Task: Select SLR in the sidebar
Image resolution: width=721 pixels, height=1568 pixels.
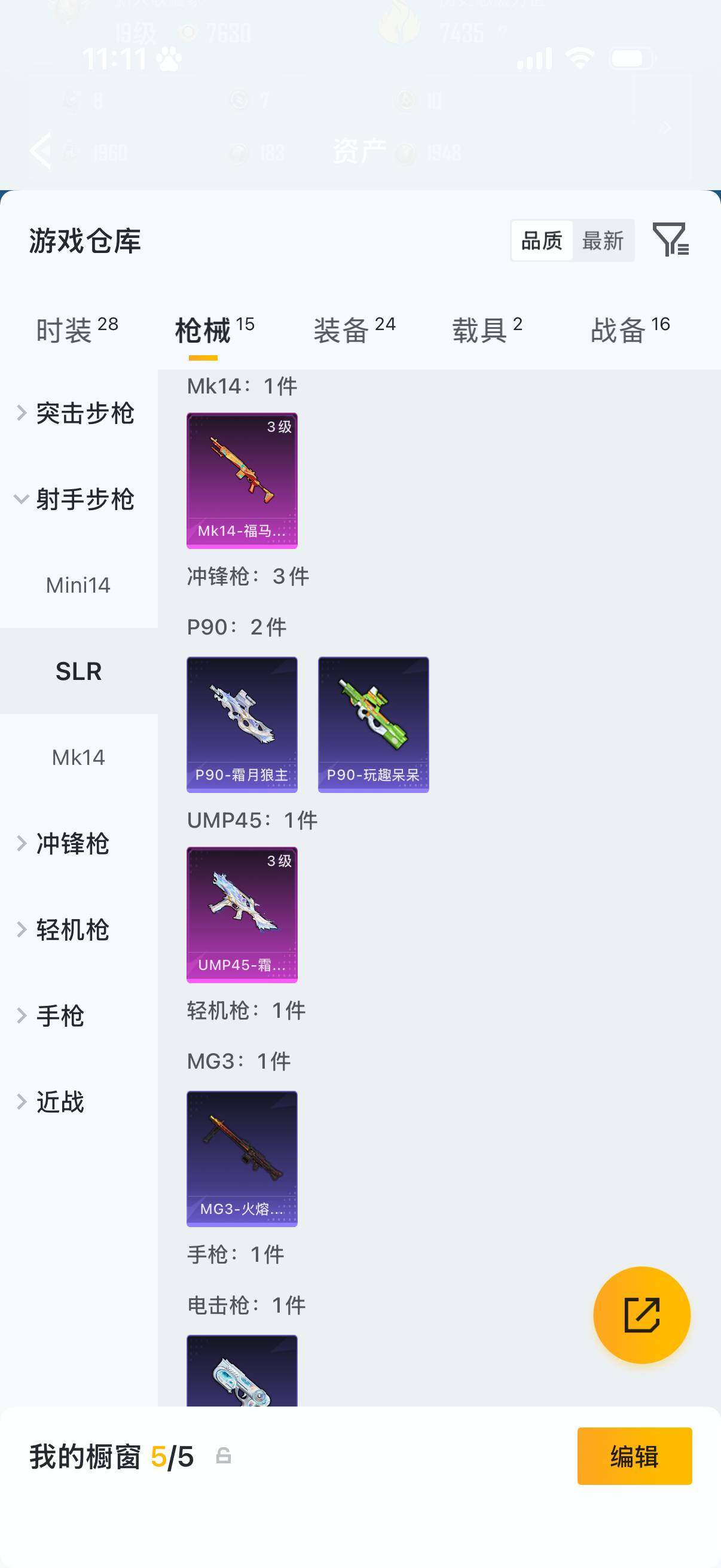Action: click(x=78, y=672)
